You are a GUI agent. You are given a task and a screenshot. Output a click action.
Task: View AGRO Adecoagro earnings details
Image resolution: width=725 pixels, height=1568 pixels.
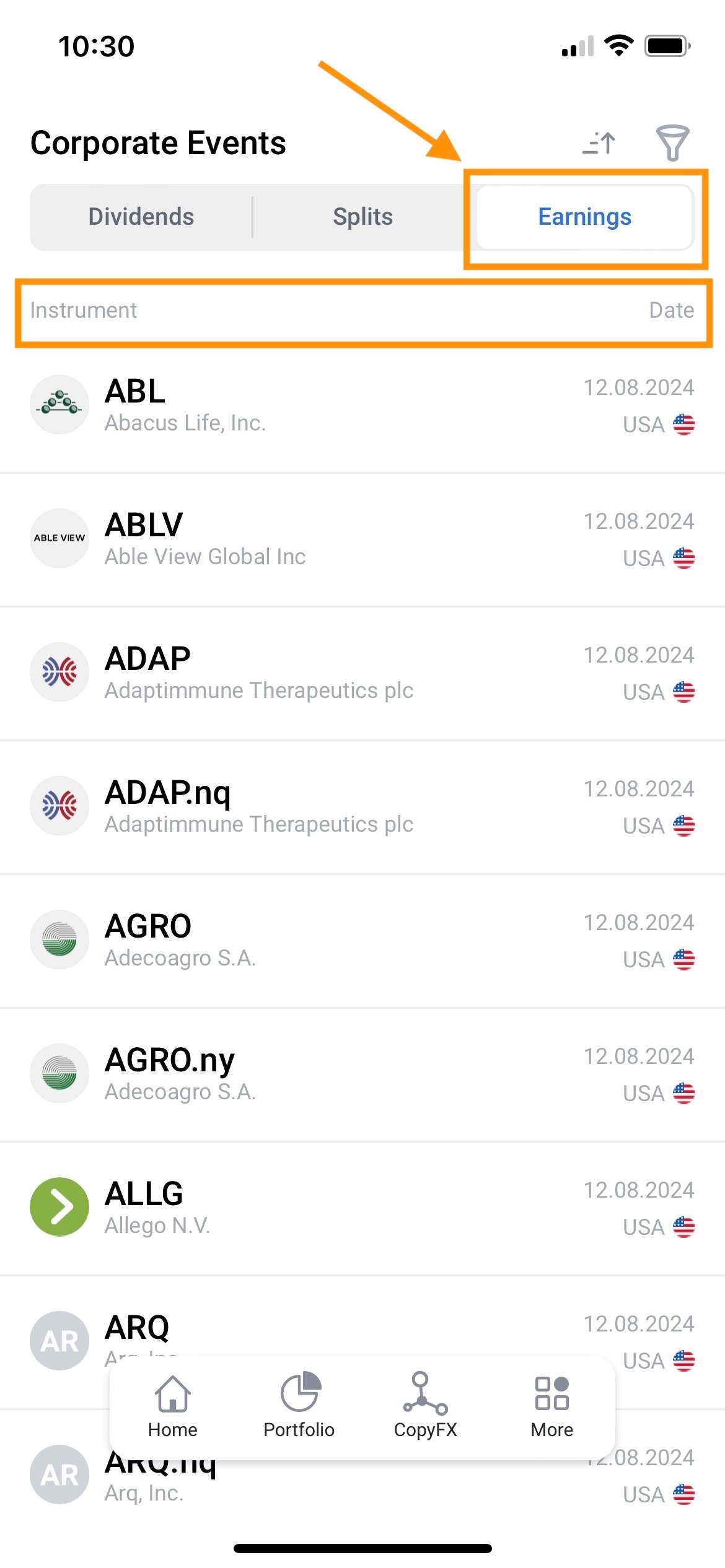point(362,940)
